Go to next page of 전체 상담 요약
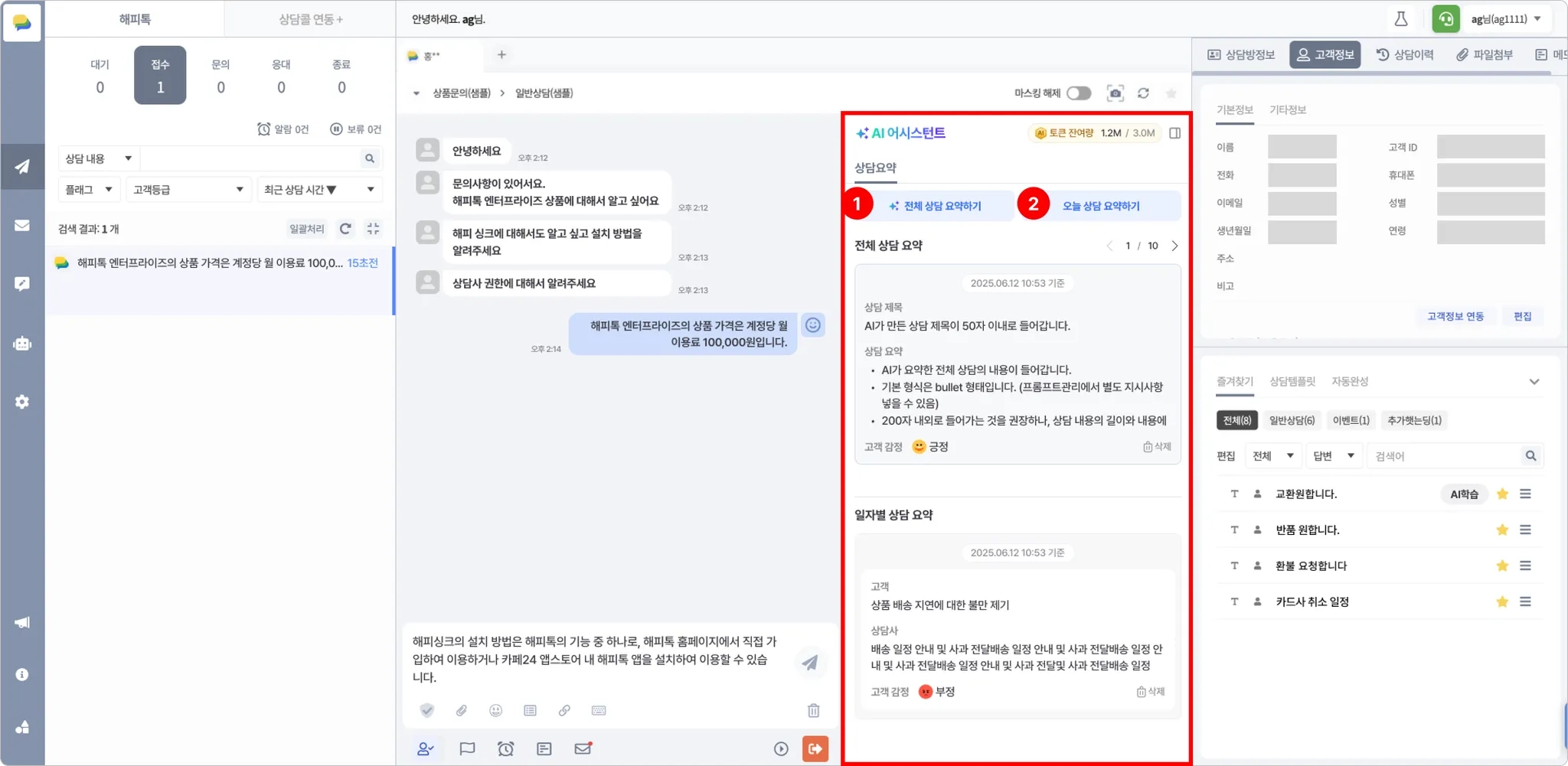This screenshot has height=766, width=1568. [1174, 246]
